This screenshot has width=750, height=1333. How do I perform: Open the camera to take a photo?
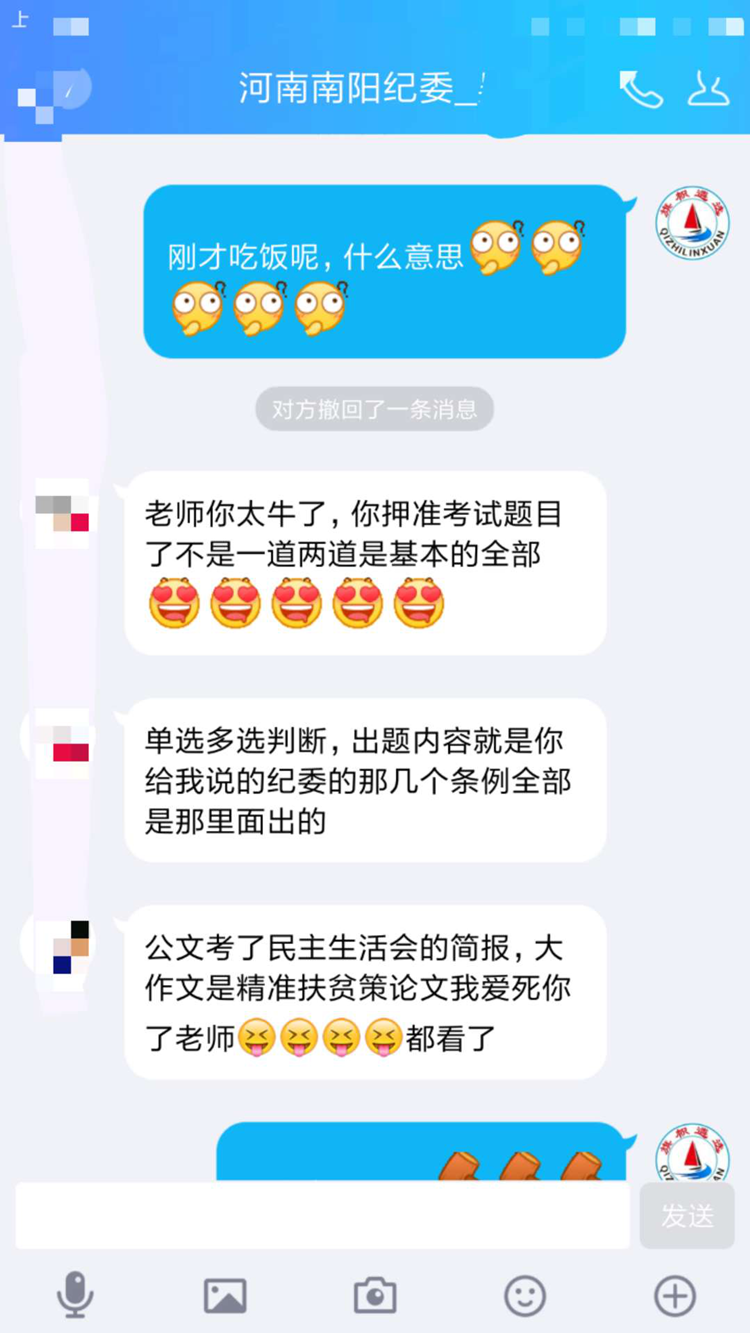[375, 1296]
